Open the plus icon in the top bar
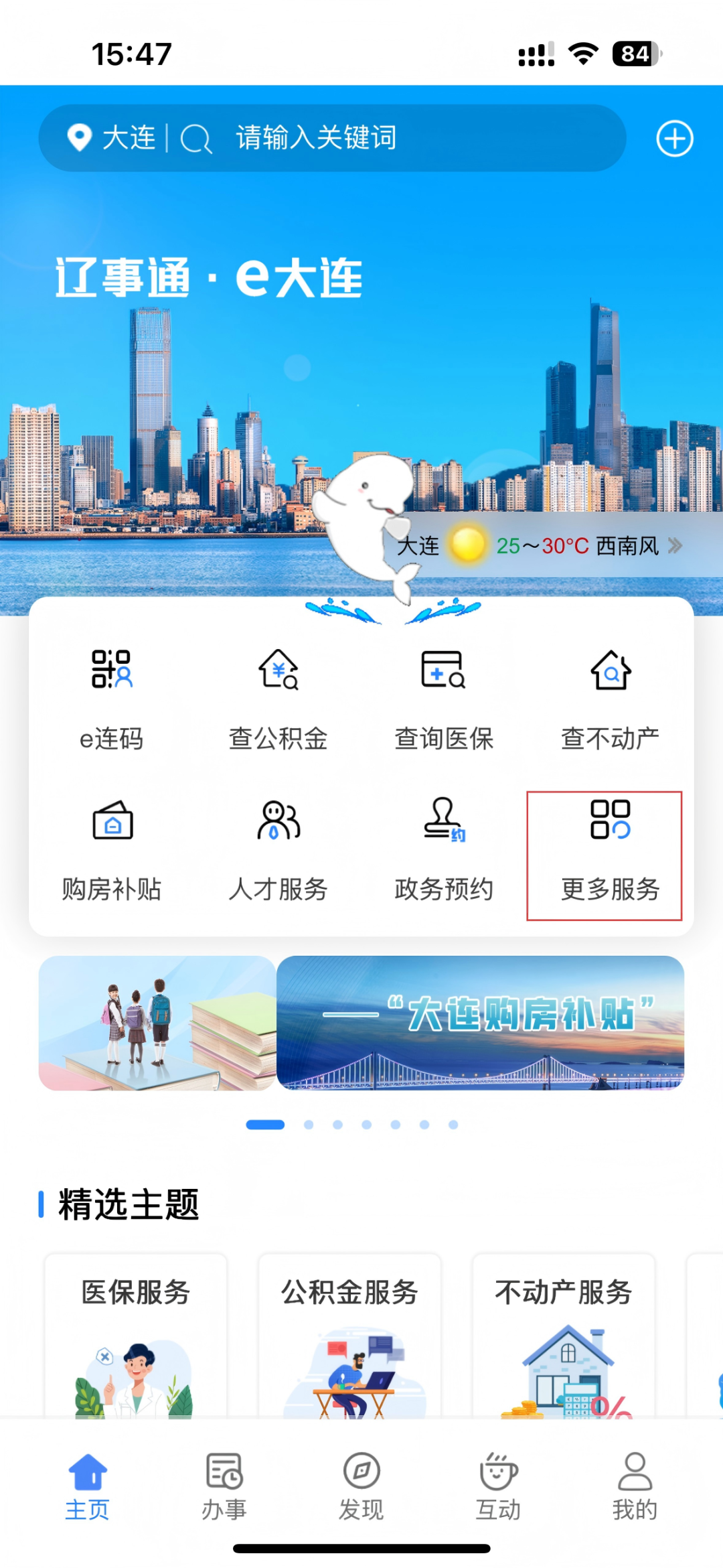The width and height of the screenshot is (723, 1568). [x=674, y=139]
